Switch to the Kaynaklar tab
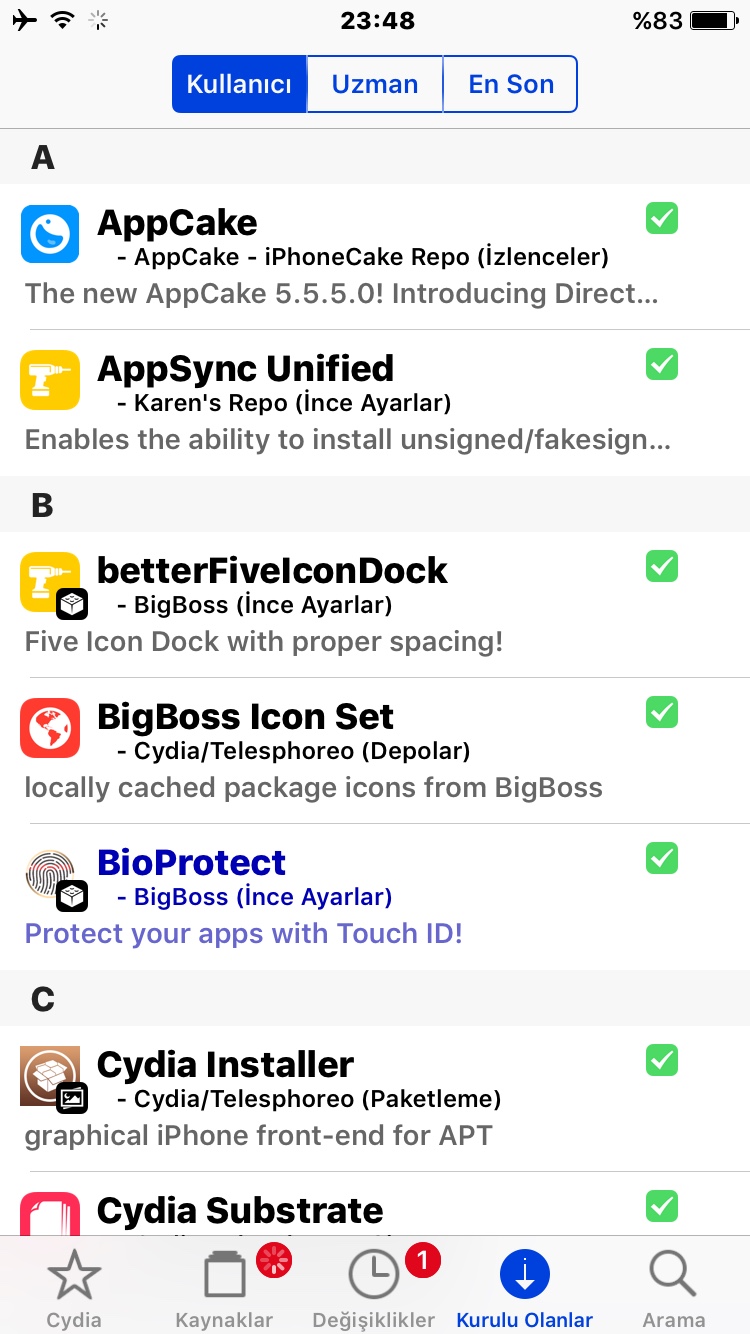This screenshot has width=750, height=1334. [x=224, y=1288]
